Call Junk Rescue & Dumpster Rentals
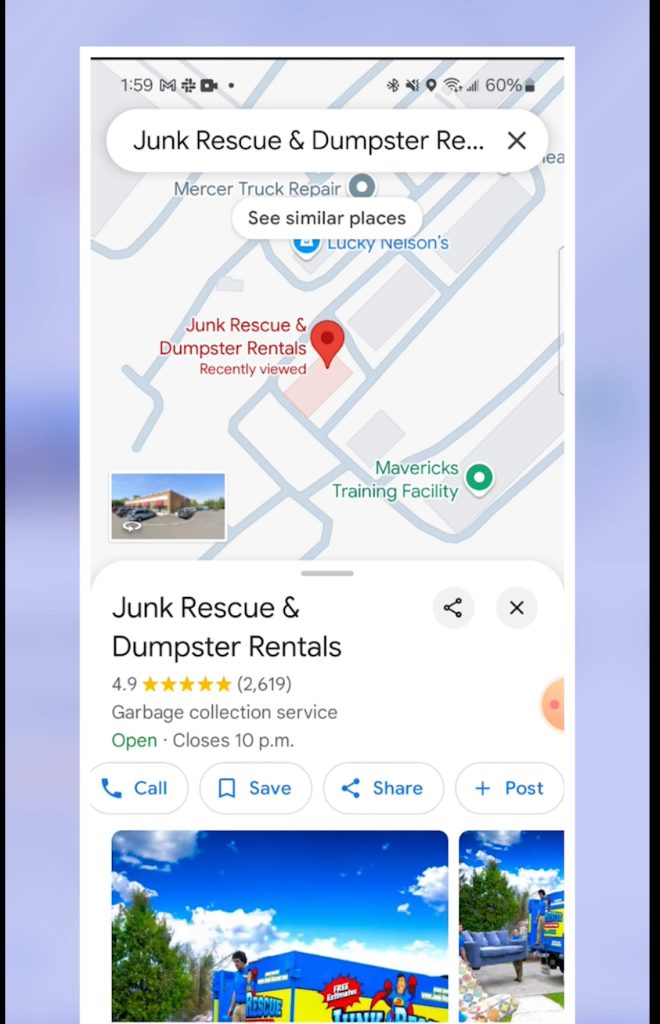The width and height of the screenshot is (660, 1024). click(135, 788)
